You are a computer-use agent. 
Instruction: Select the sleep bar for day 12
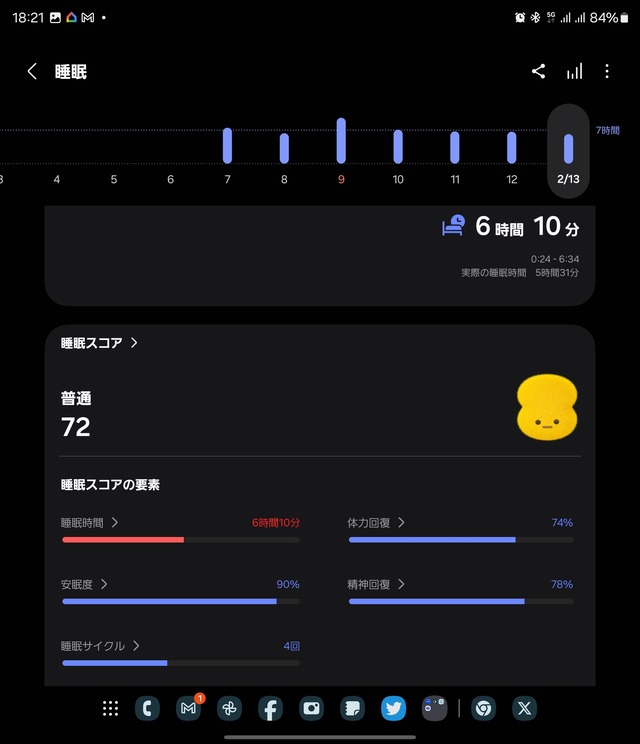point(512,147)
